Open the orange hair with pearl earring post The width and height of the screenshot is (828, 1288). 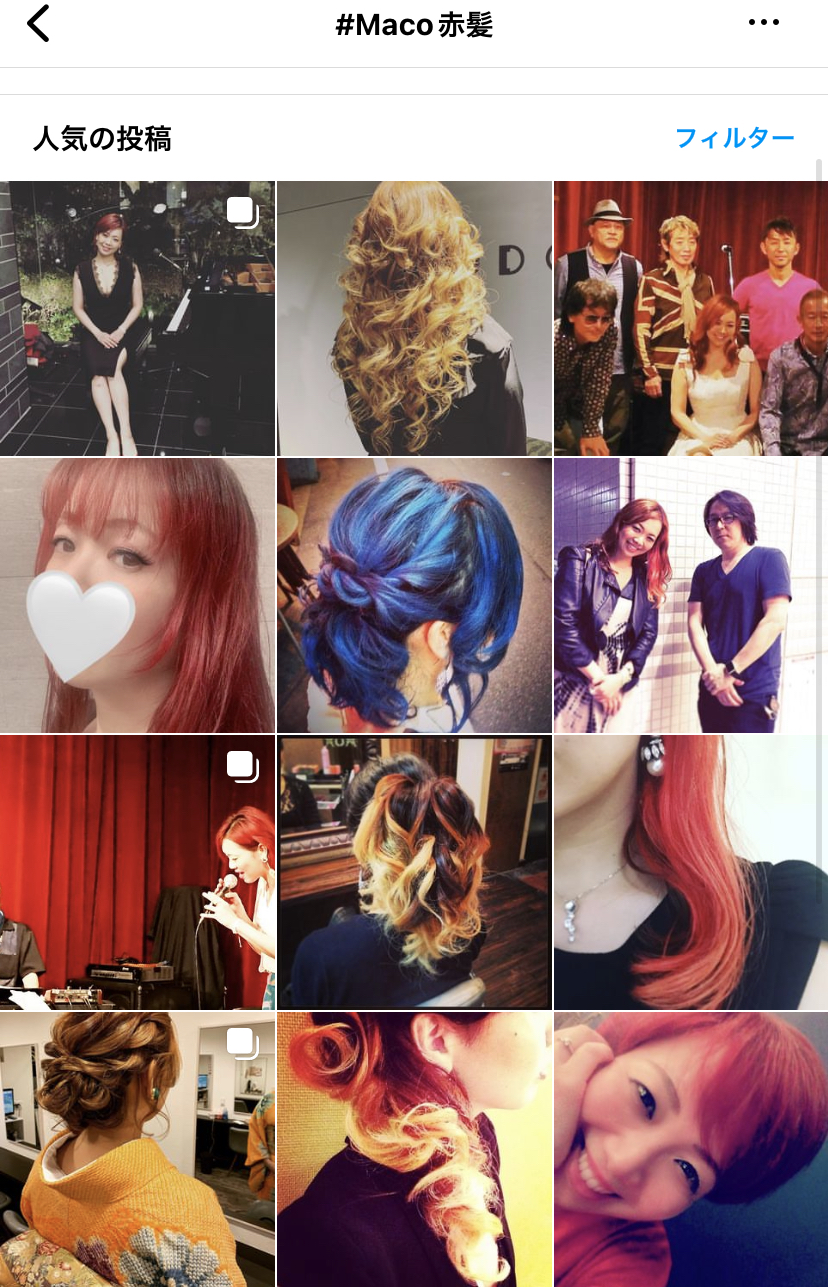(691, 872)
